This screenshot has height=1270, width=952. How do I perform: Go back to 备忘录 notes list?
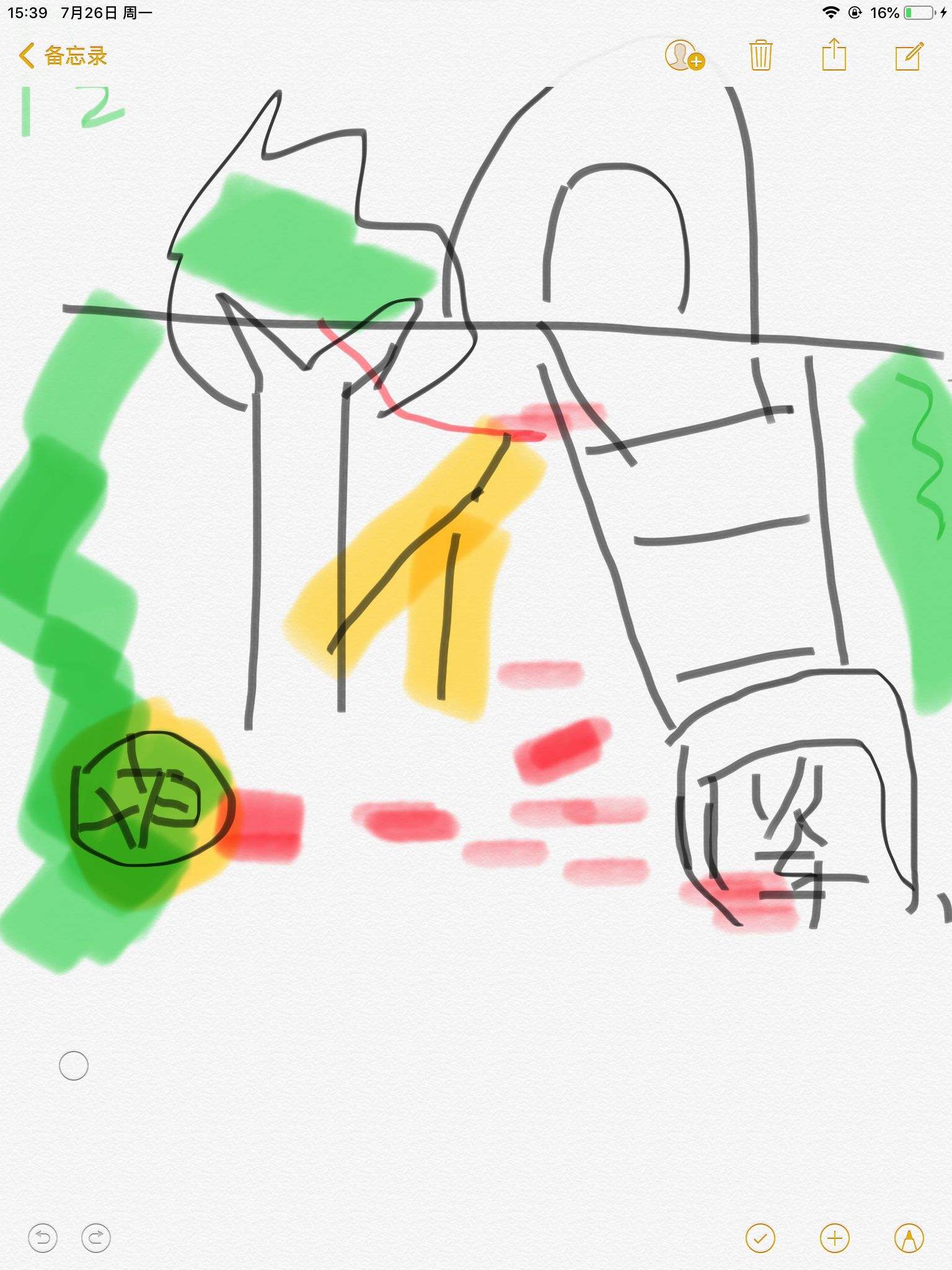62,56
